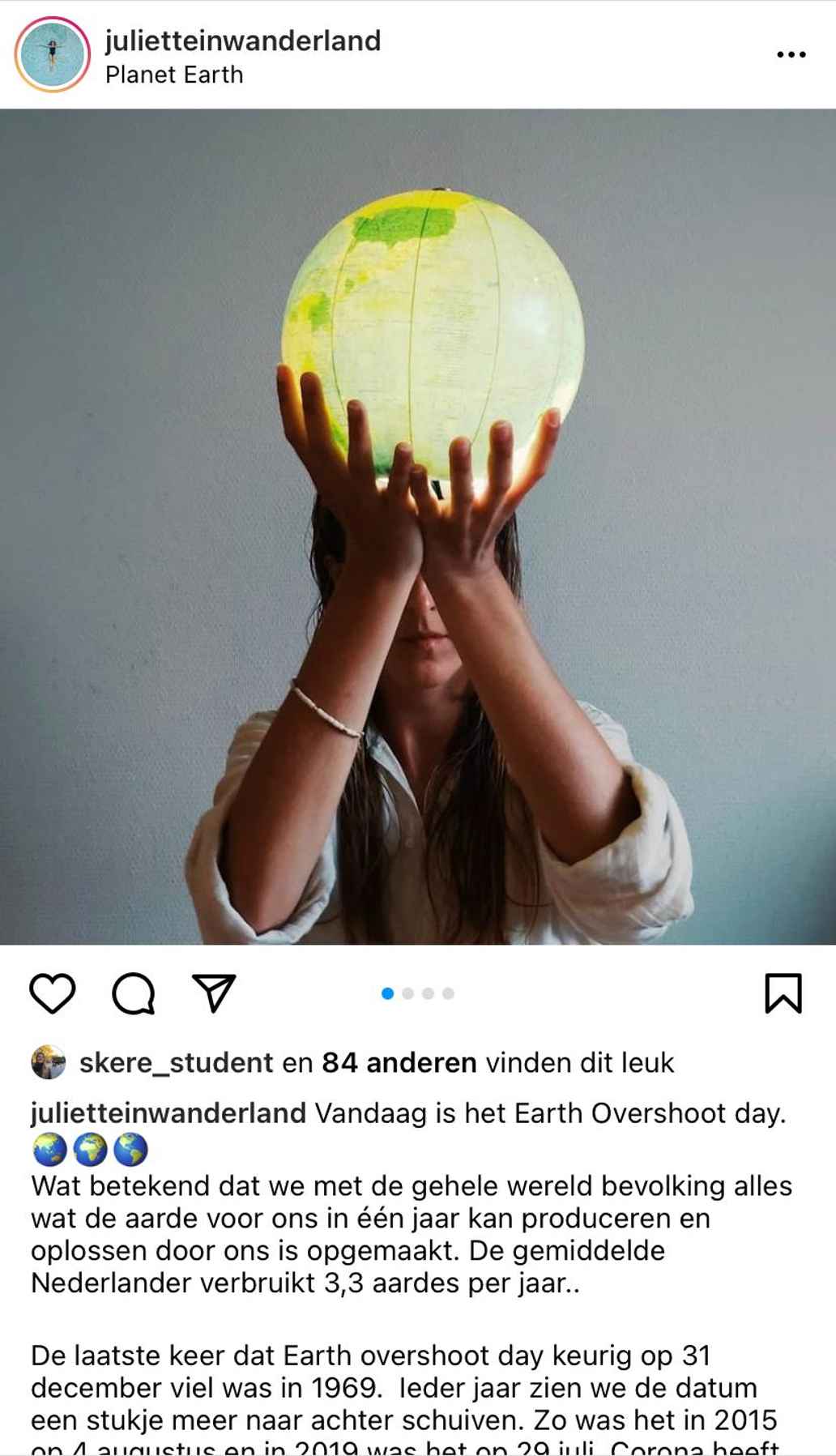The width and height of the screenshot is (836, 1456).
Task: Share the post via paper plane icon
Action: pyautogui.click(x=214, y=993)
